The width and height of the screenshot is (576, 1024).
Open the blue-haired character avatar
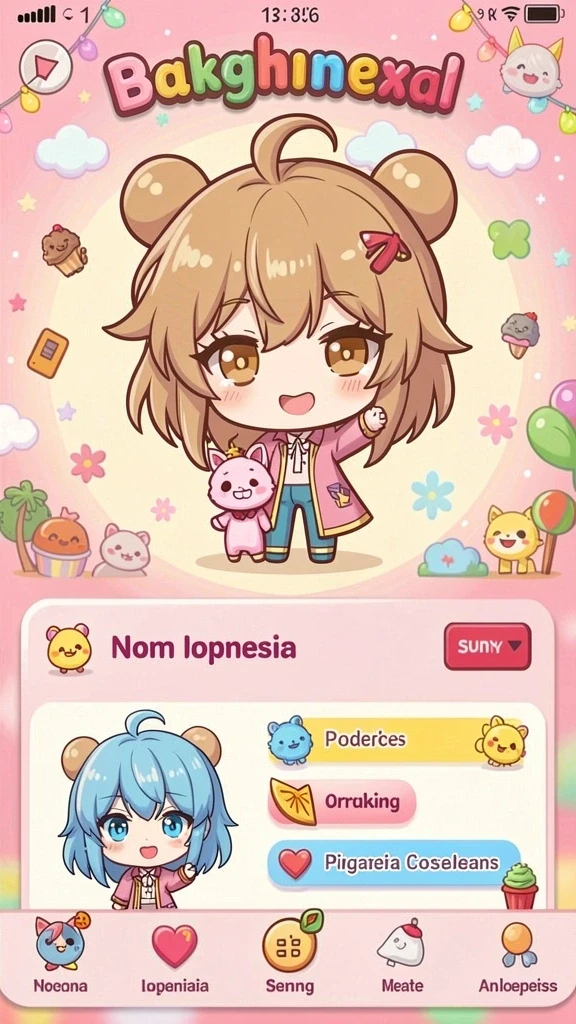[x=142, y=810]
